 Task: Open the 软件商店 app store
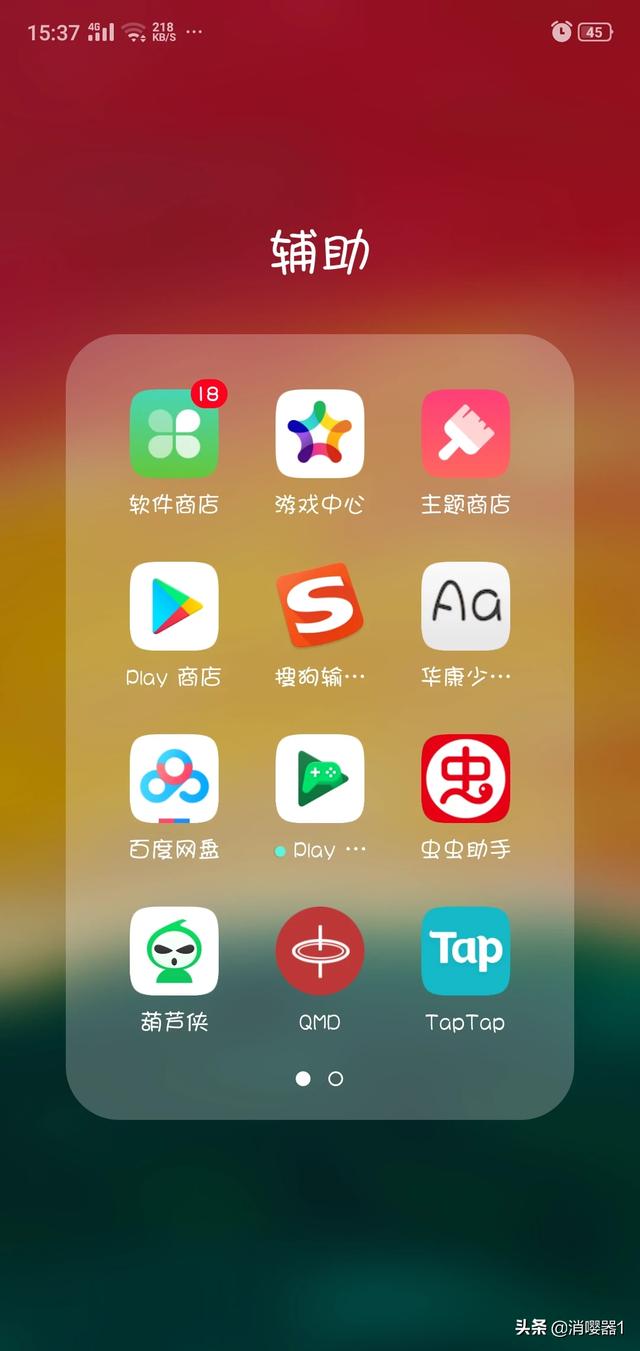(174, 434)
